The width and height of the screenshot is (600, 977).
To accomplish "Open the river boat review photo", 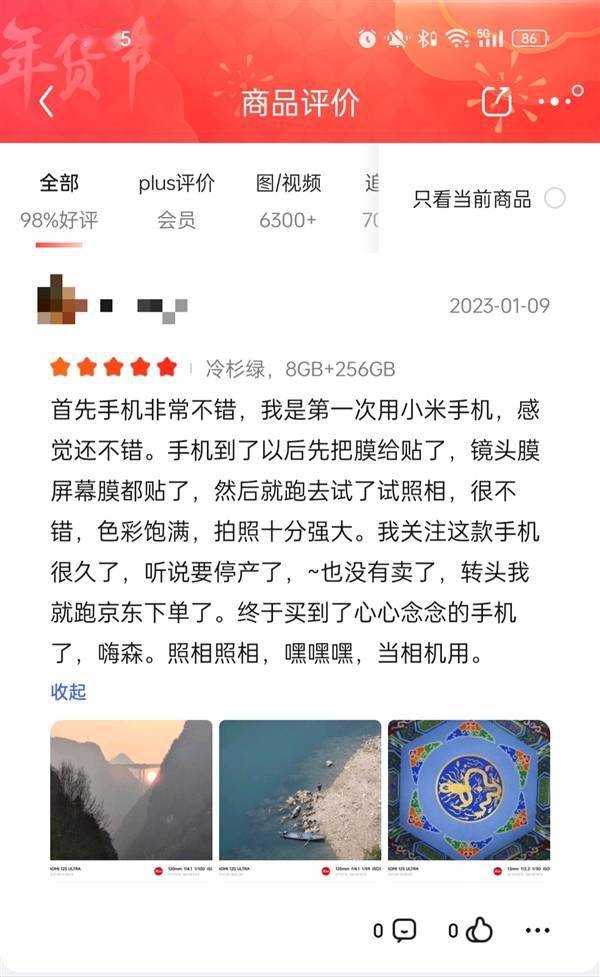I will (300, 790).
